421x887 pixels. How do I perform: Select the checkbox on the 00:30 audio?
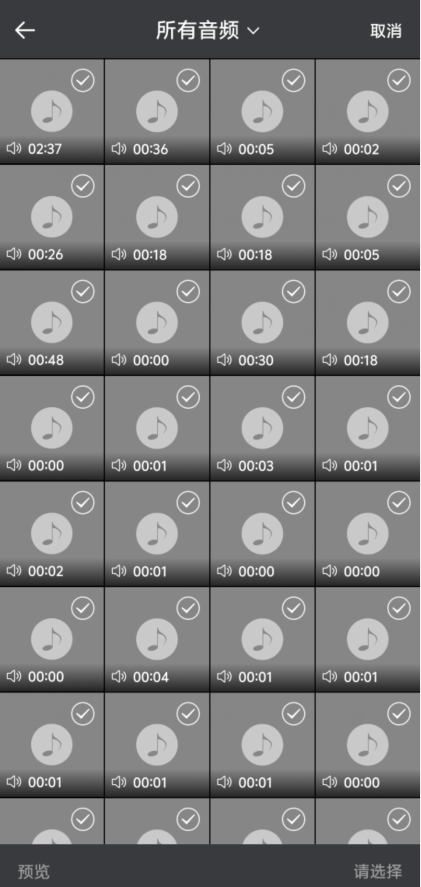[x=294, y=291]
